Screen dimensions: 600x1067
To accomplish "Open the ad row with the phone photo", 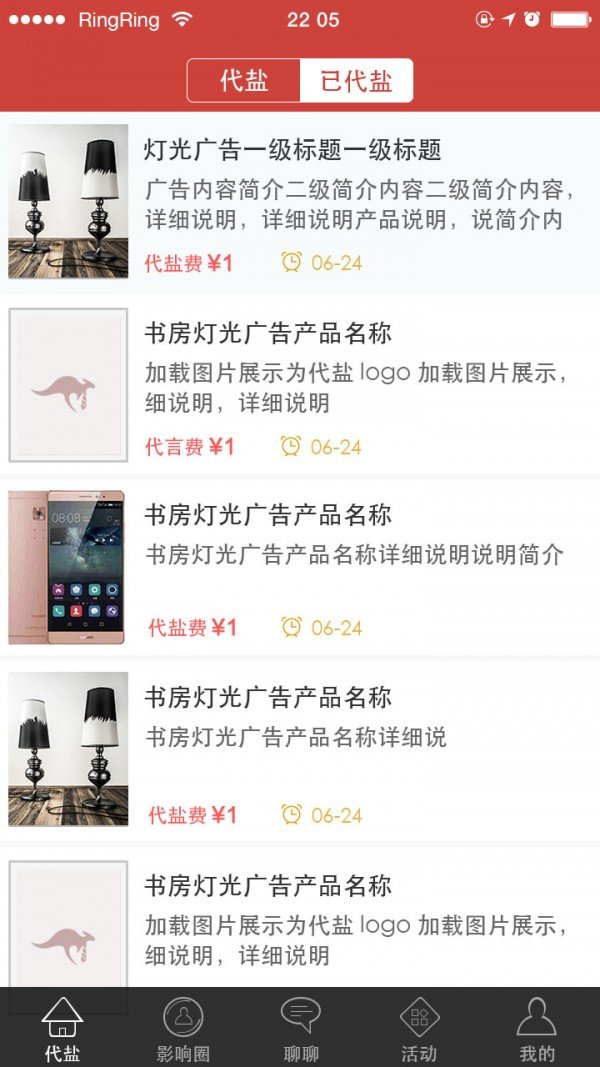I will pyautogui.click(x=300, y=567).
